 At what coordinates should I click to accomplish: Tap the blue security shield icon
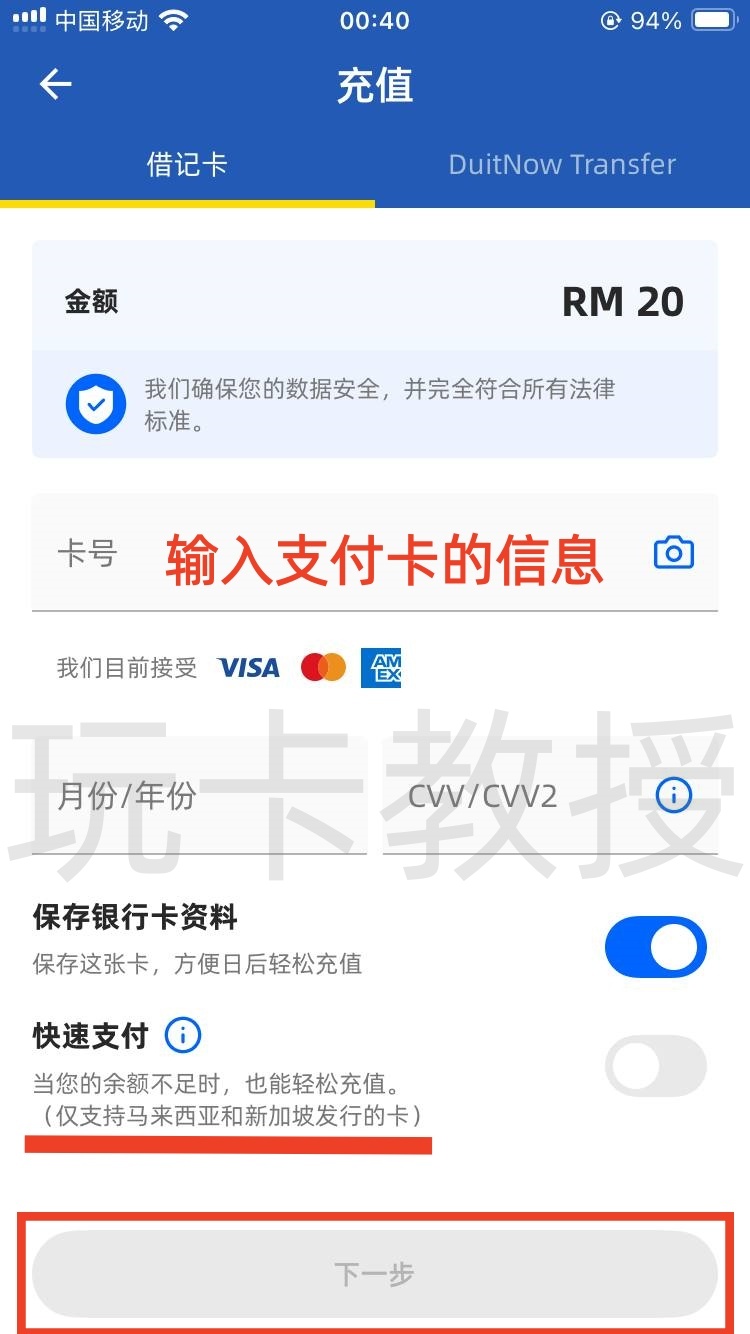point(94,403)
